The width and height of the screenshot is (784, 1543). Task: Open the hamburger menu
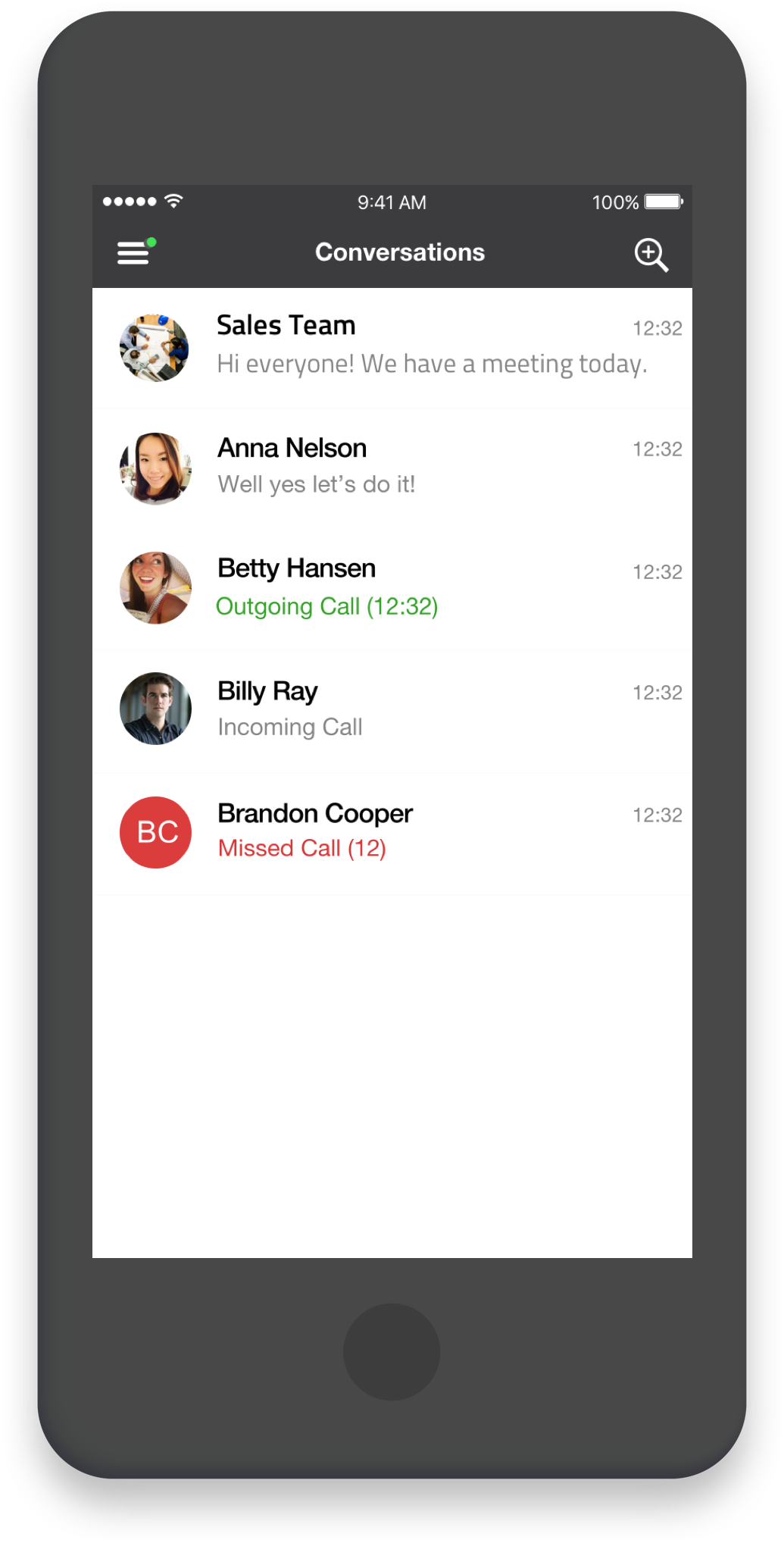point(134,252)
